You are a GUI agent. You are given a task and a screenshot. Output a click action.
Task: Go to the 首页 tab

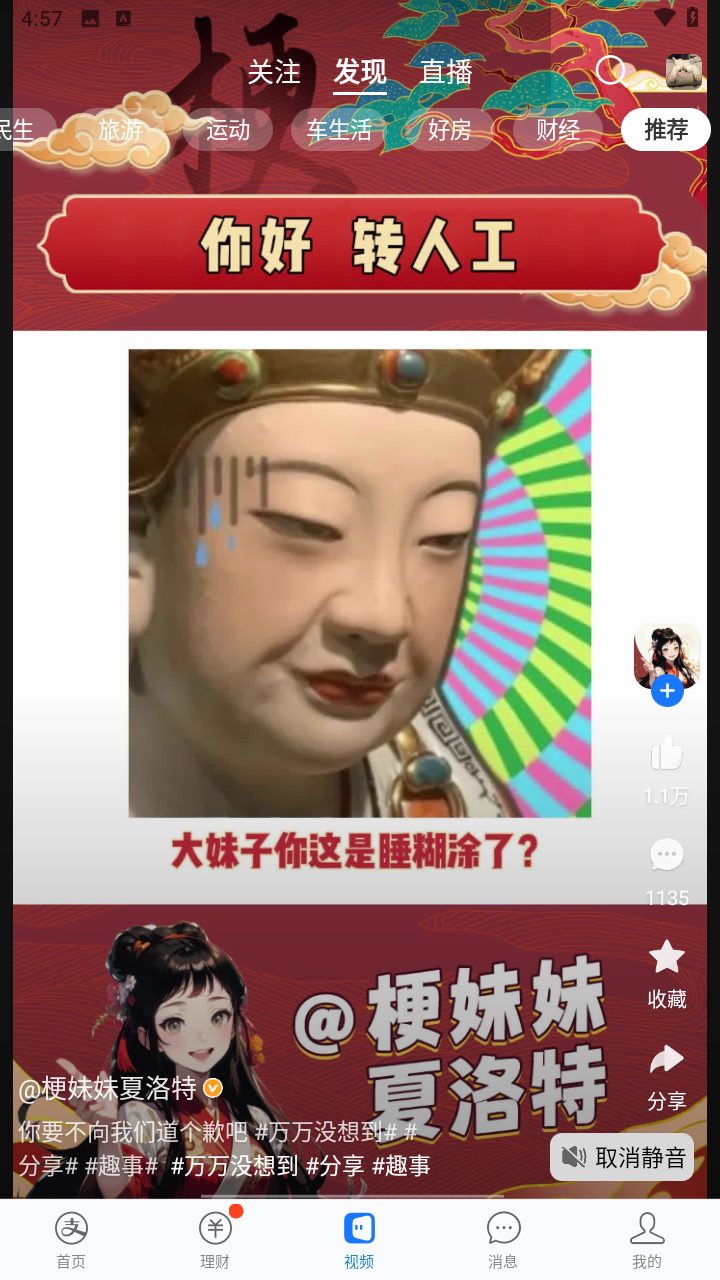[x=71, y=1239]
